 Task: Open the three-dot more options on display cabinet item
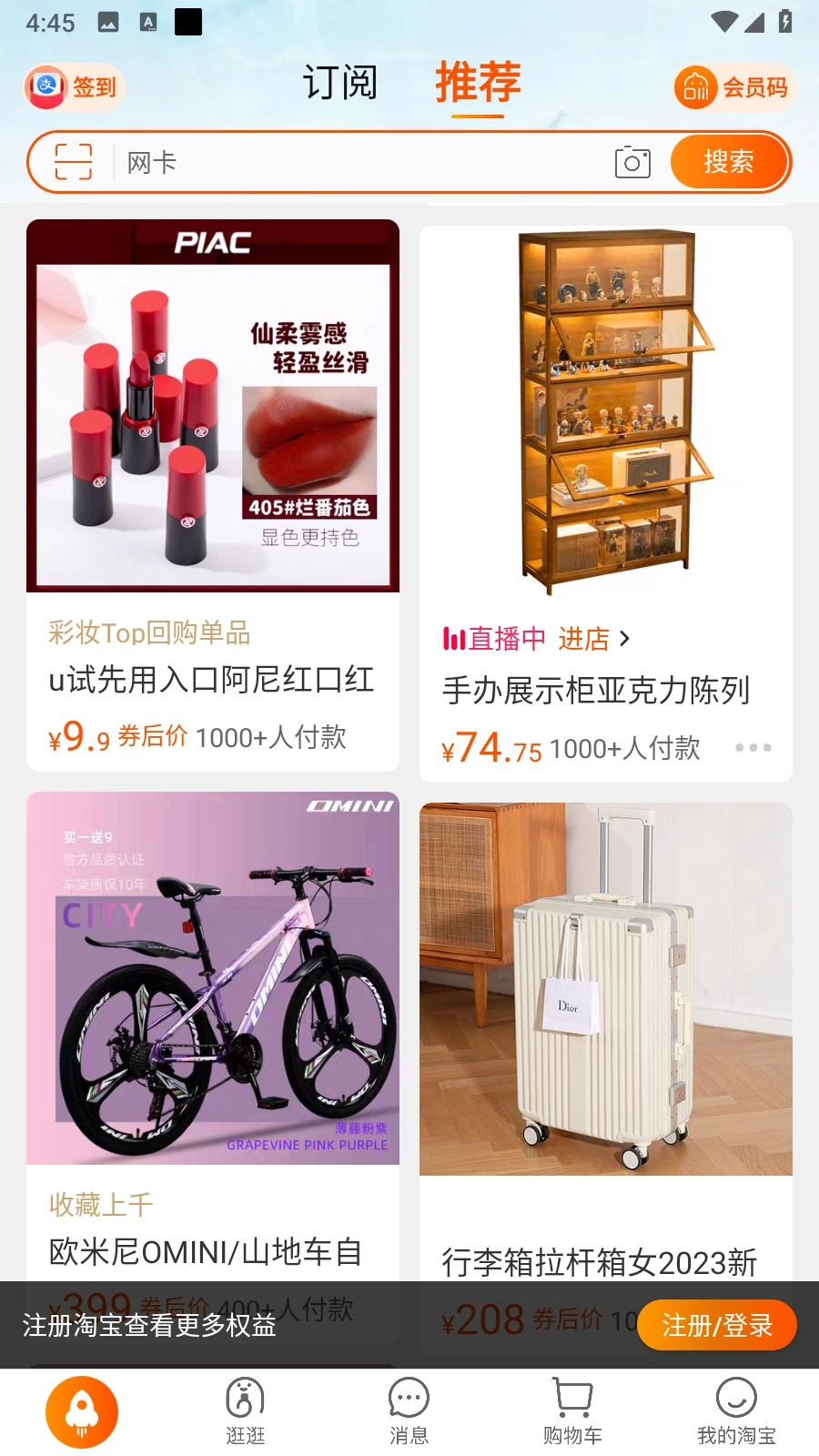point(753,747)
